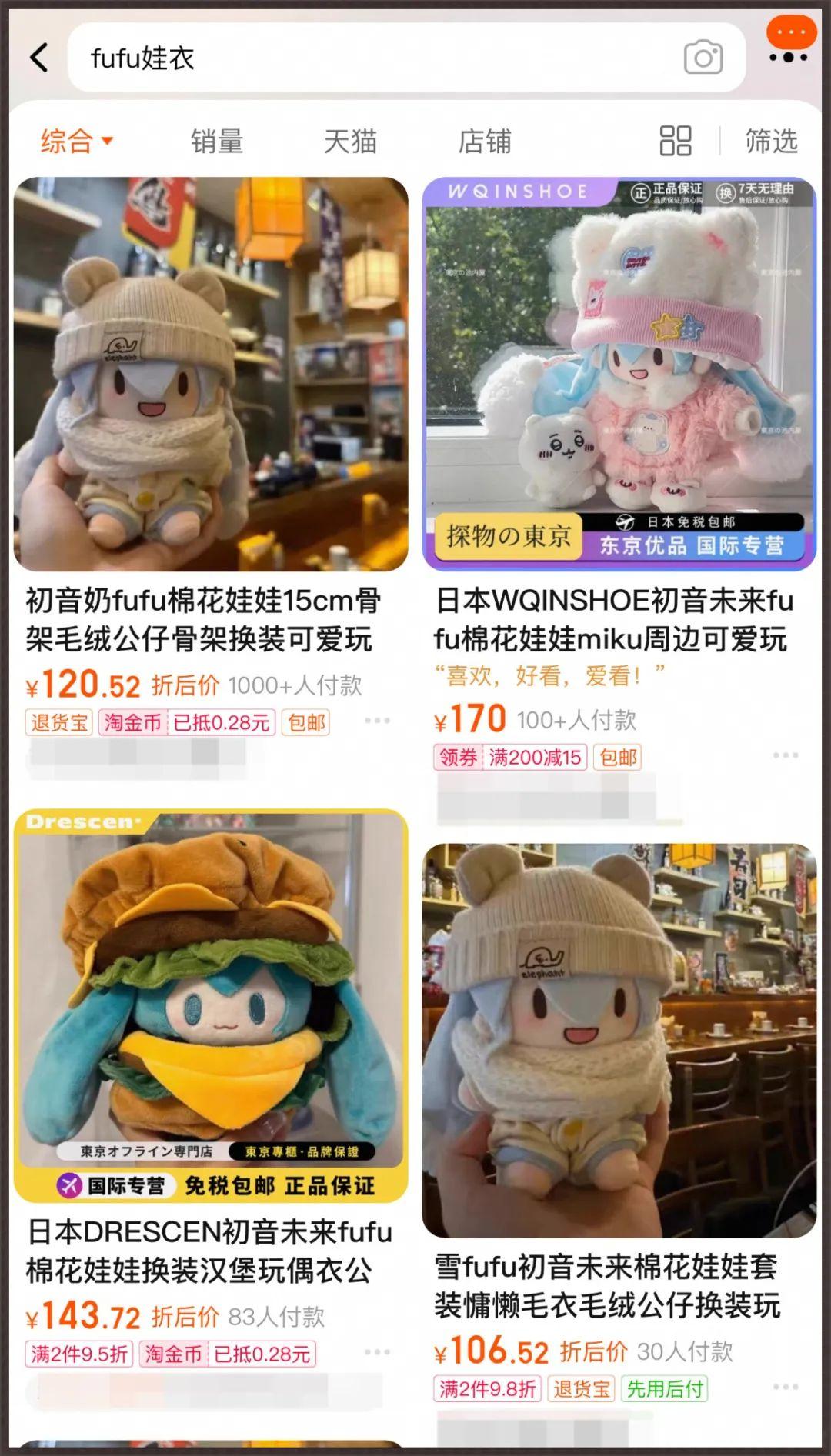Switch to the 天猫 tab
This screenshot has width=831, height=1456.
(x=350, y=142)
